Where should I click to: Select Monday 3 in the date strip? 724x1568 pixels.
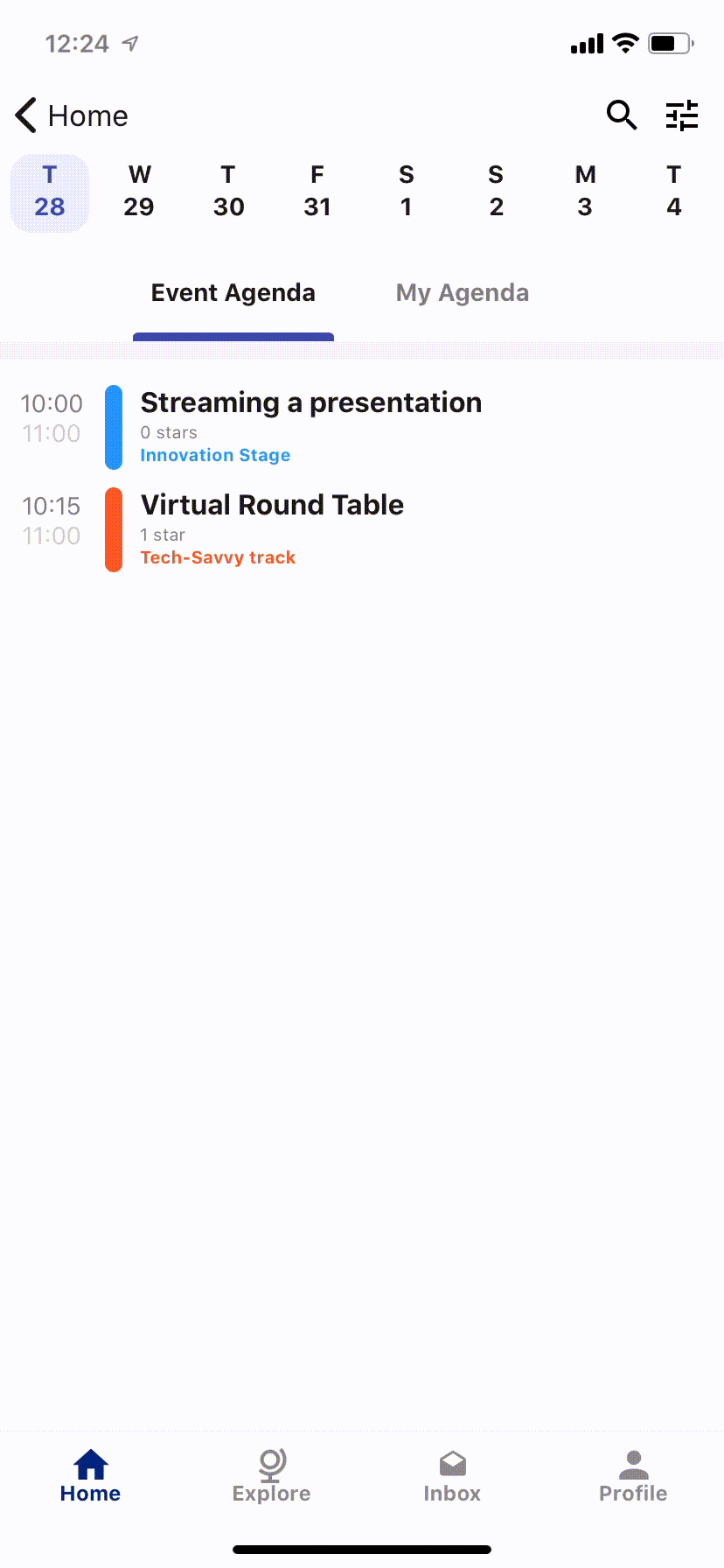[585, 192]
